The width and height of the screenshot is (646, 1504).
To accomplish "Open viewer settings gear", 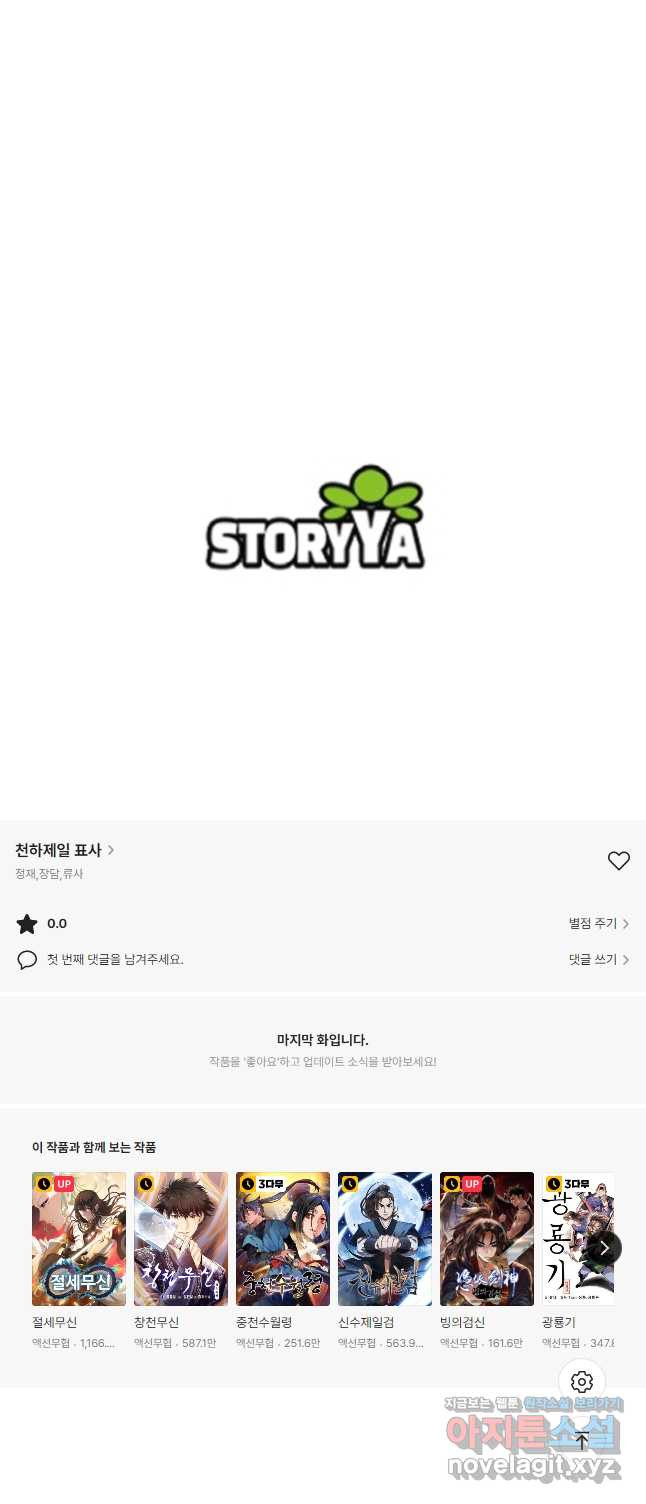I will 582,1382.
